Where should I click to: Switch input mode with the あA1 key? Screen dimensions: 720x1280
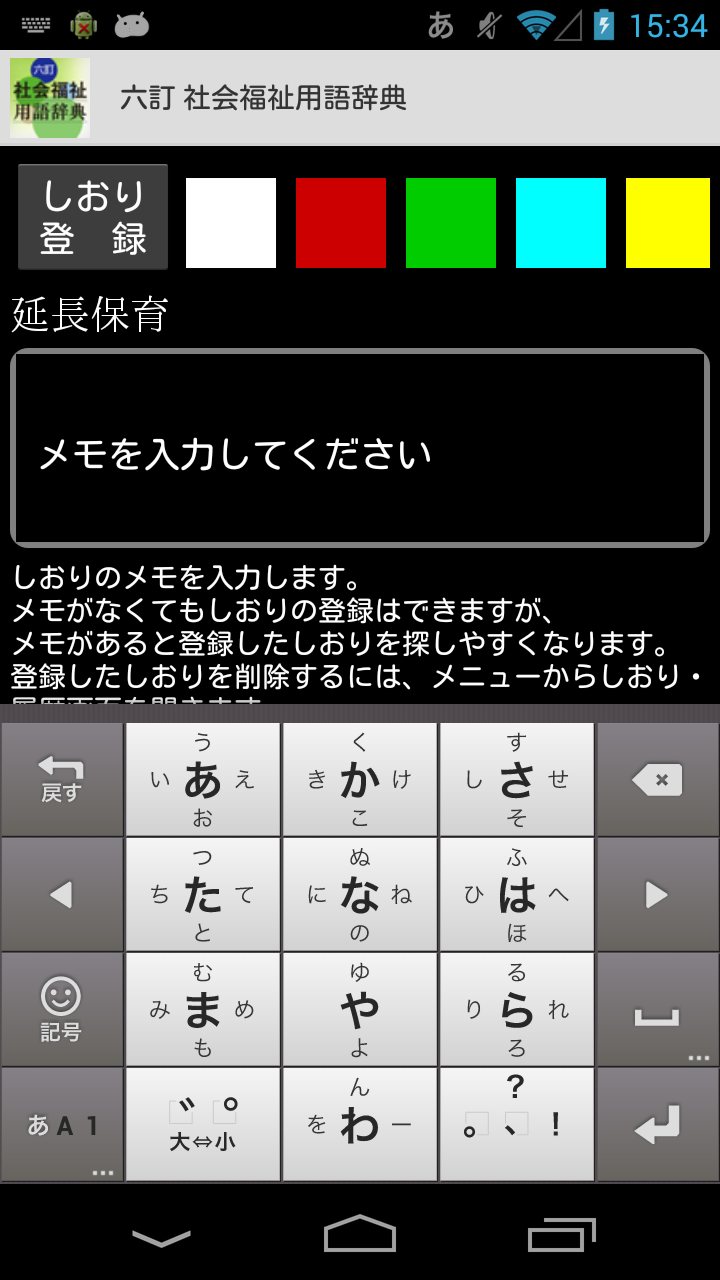(61, 1125)
